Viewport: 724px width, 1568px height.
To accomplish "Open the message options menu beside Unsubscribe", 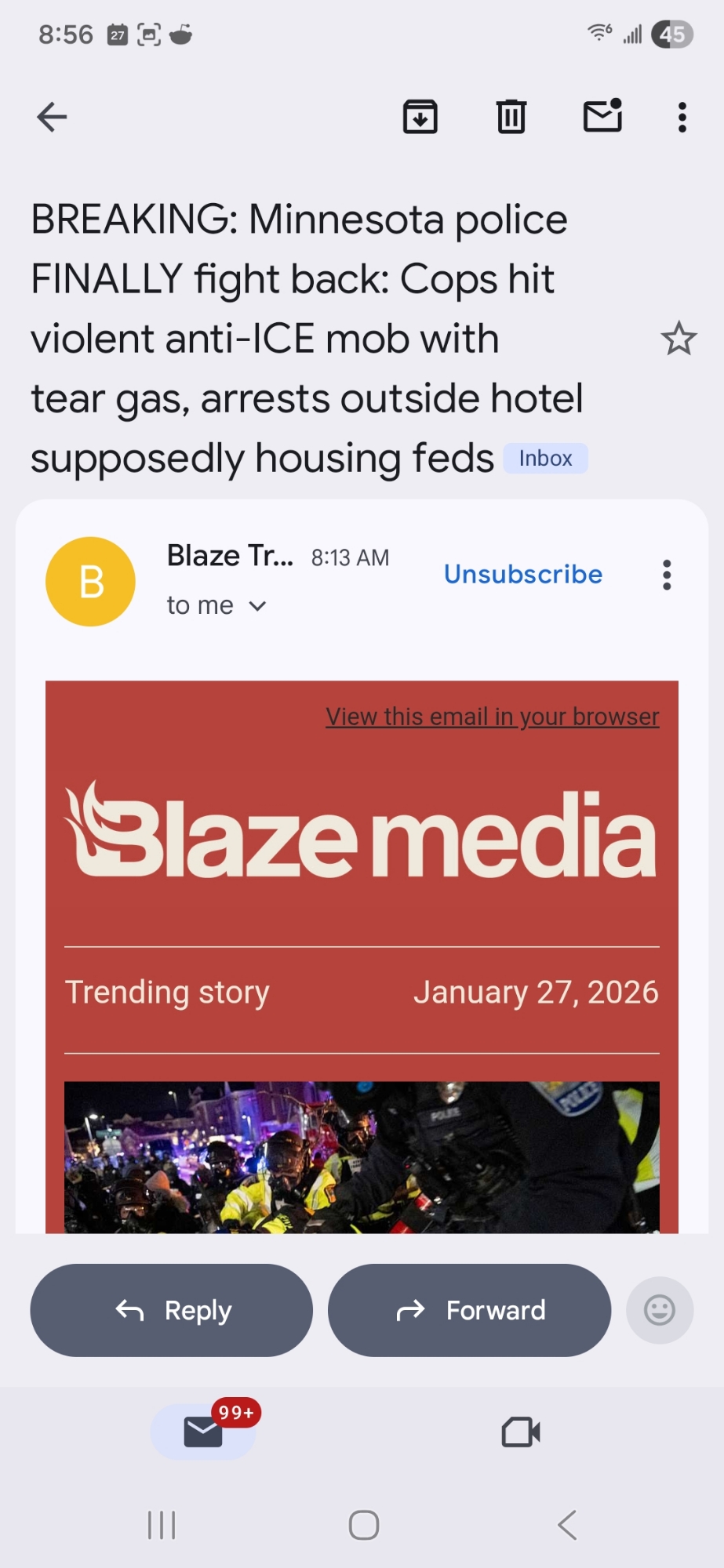I will point(667,575).
